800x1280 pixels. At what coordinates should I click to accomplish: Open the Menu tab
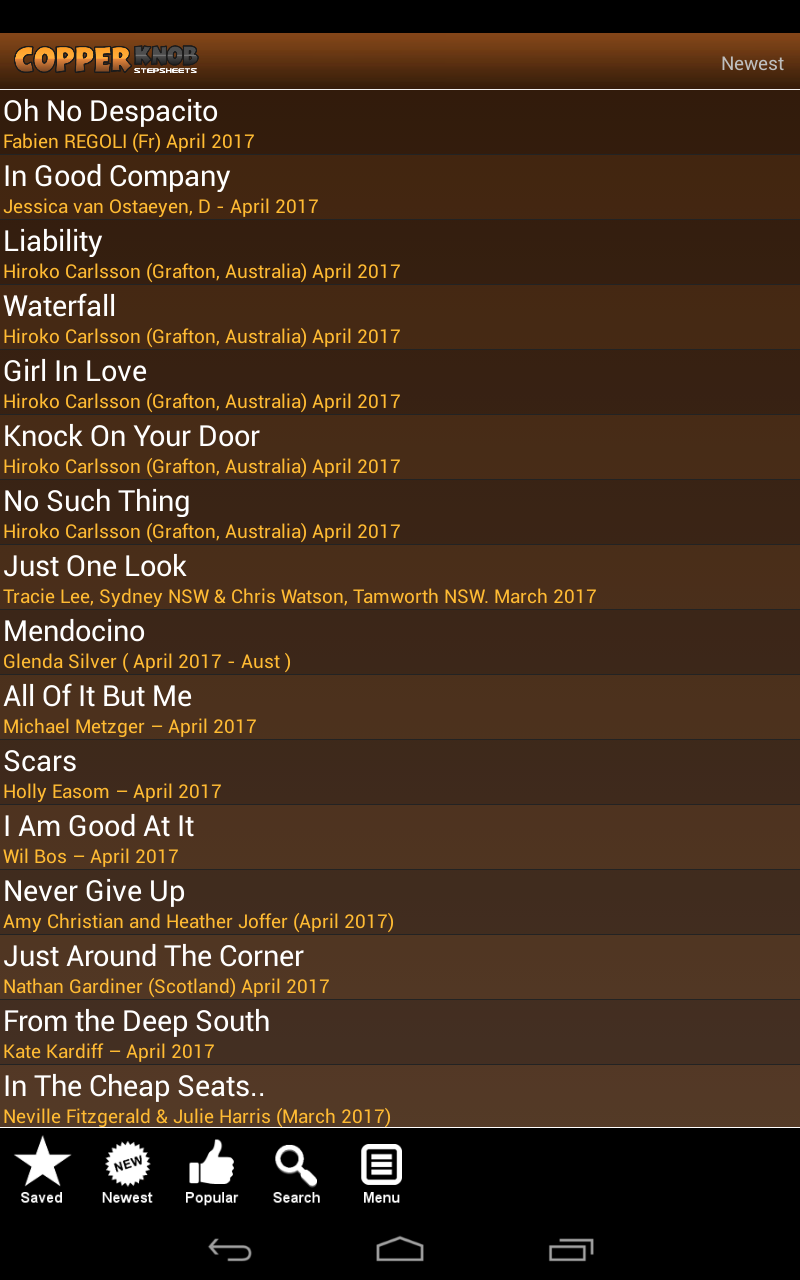[381, 1172]
